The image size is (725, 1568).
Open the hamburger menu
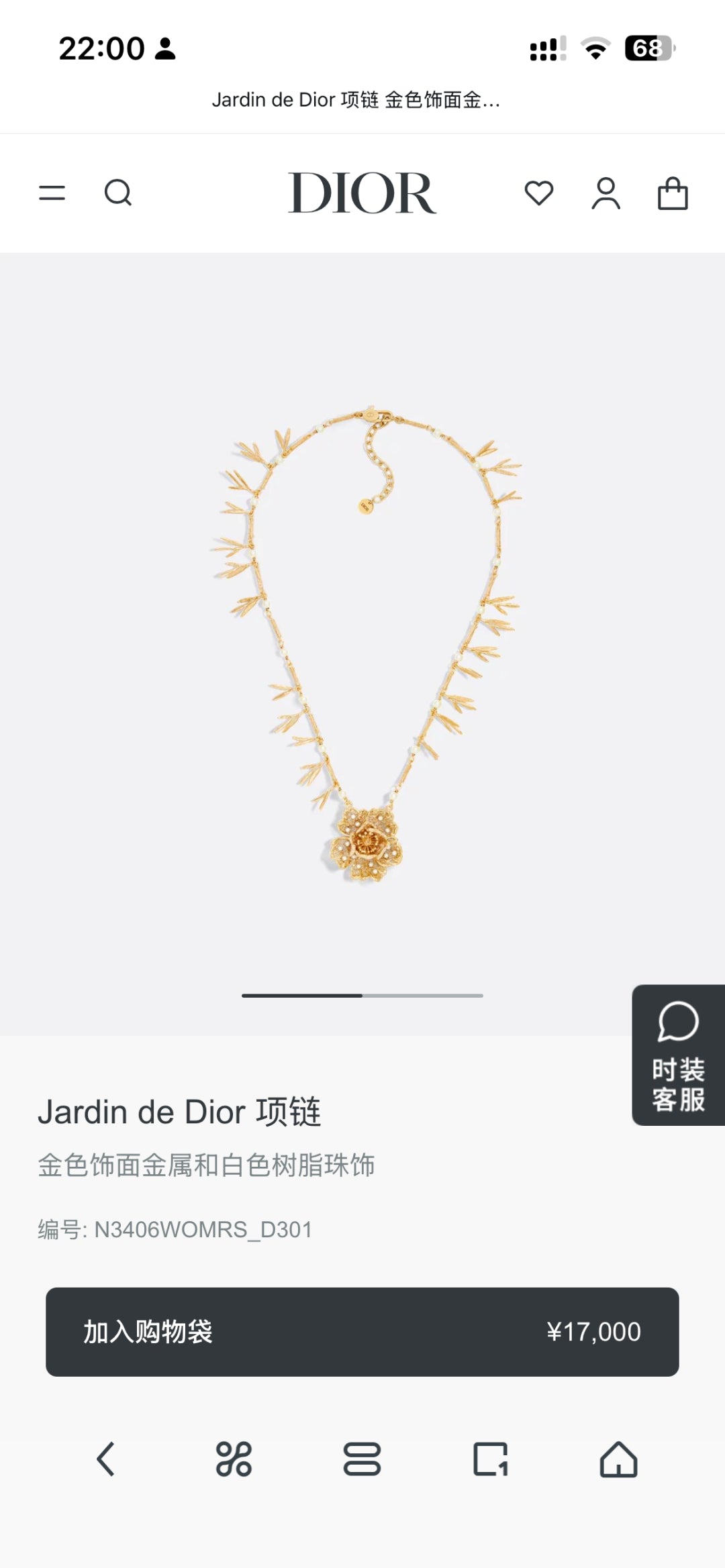point(52,193)
